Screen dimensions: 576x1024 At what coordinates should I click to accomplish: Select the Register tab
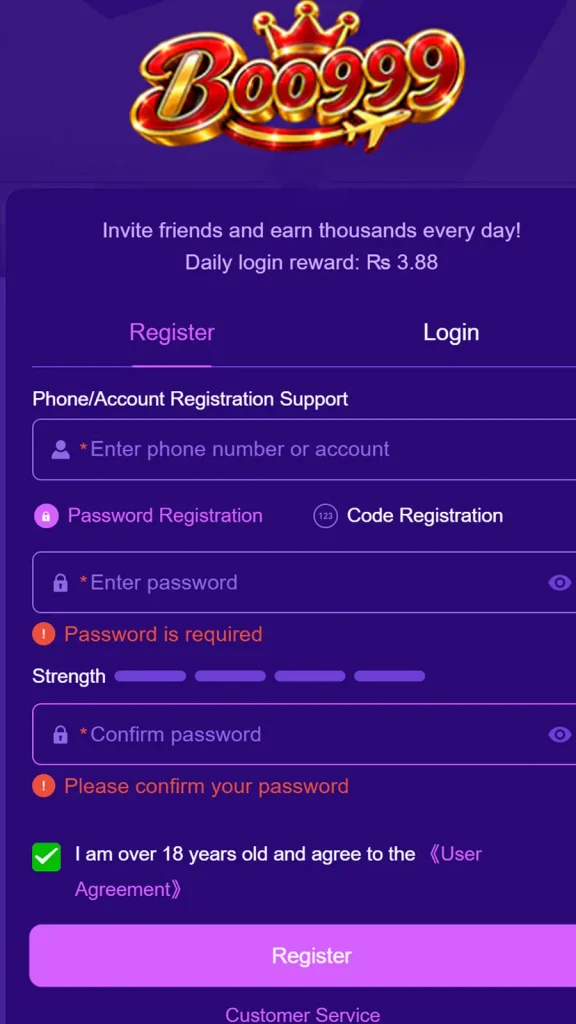click(172, 332)
